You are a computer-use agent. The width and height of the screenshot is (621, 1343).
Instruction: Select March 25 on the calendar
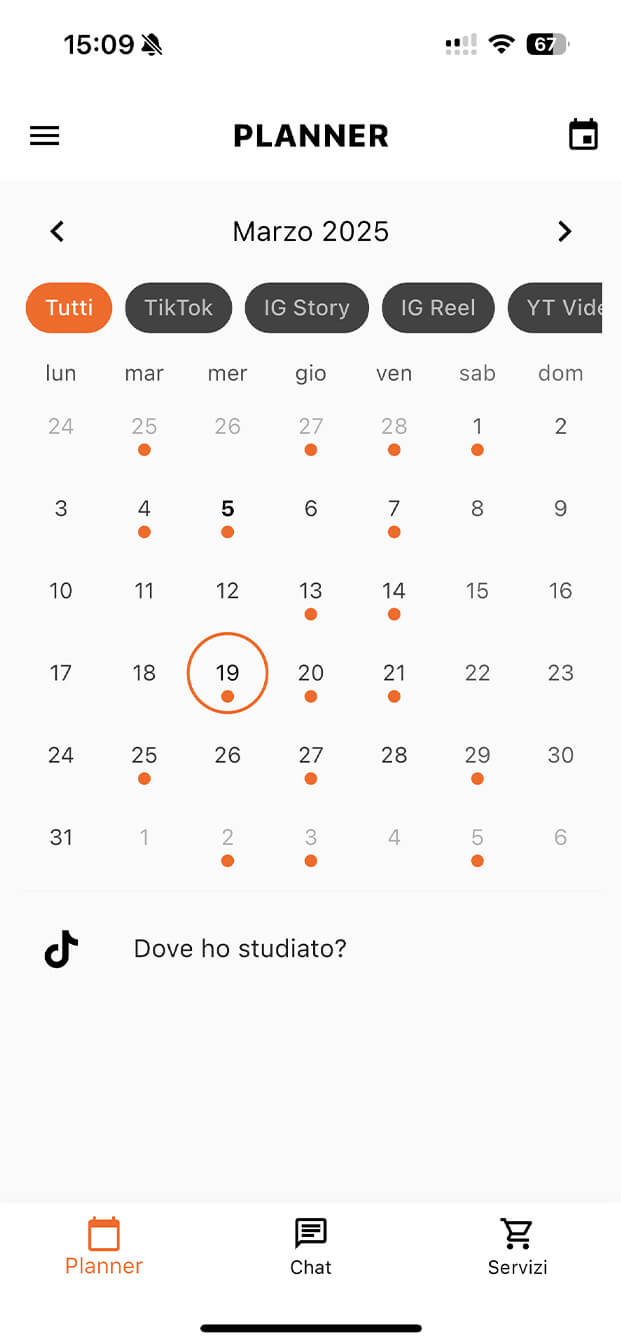click(x=144, y=756)
